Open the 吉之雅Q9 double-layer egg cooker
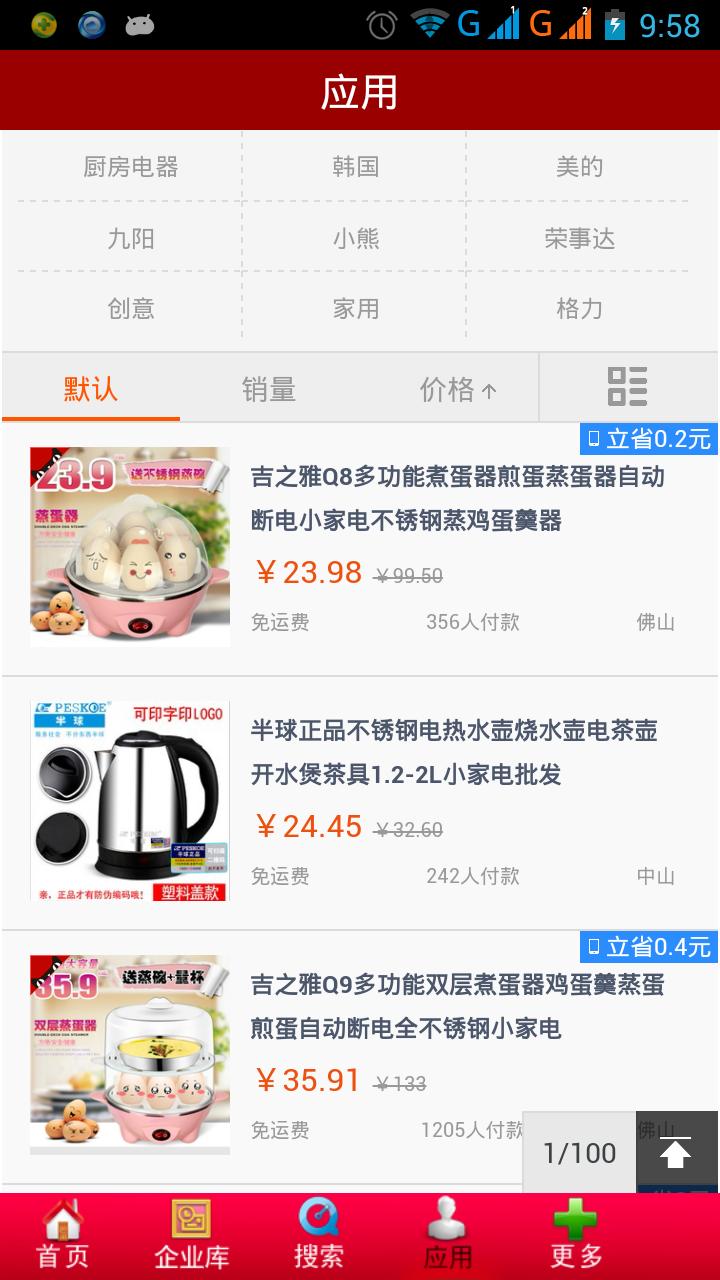Image resolution: width=720 pixels, height=1280 pixels. 455,1006
